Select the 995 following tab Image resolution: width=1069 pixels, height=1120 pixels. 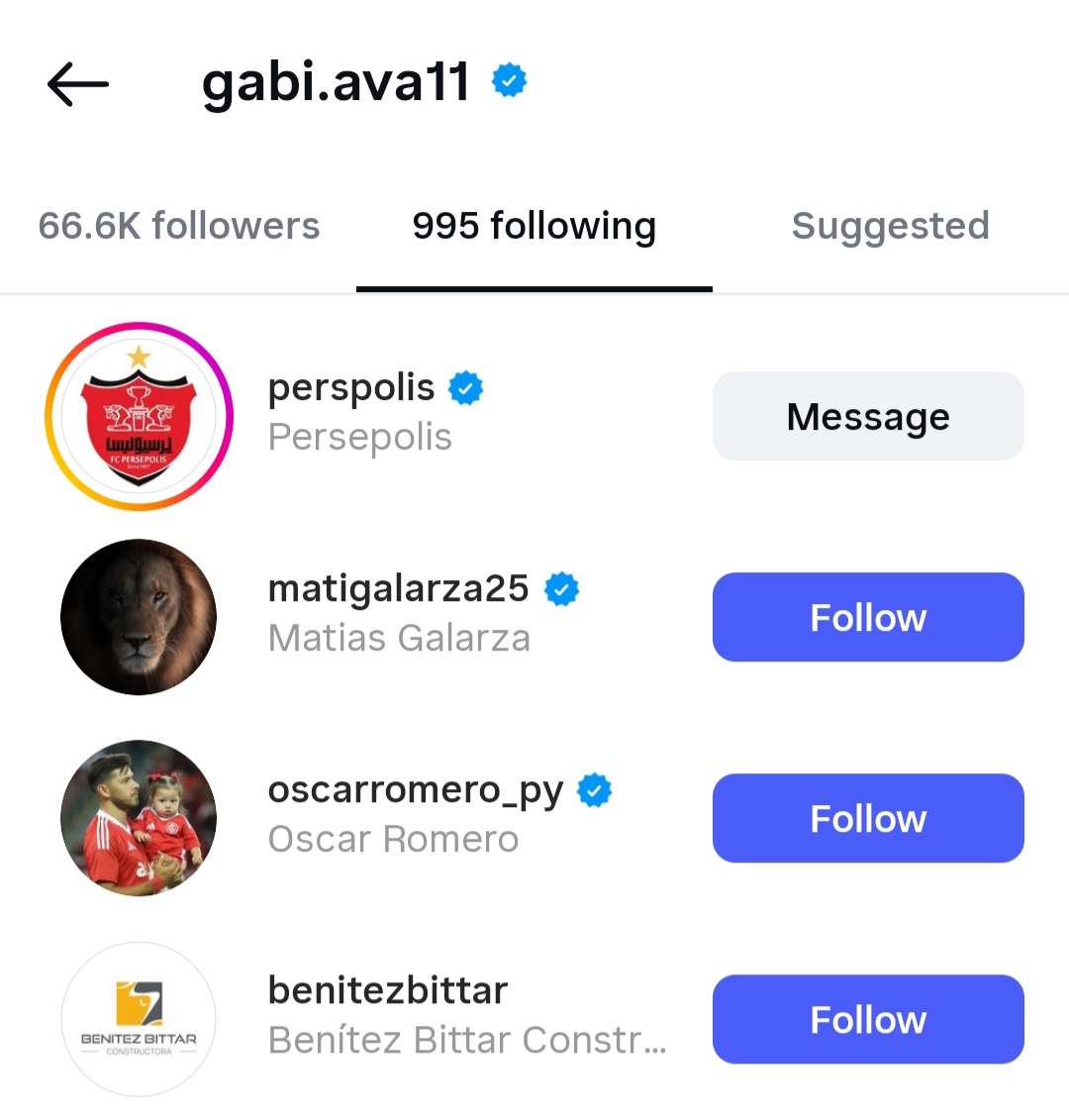[534, 226]
